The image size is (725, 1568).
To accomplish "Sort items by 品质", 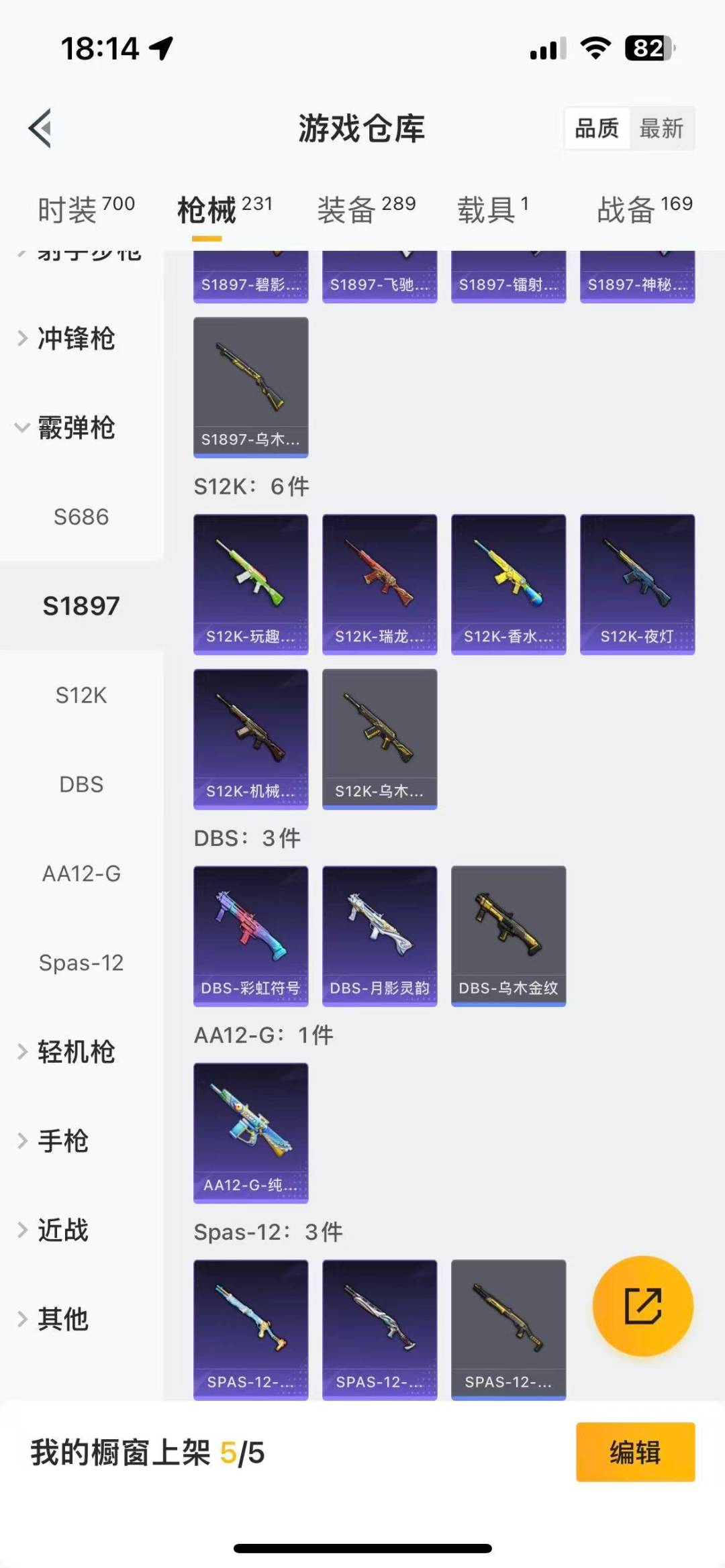I will tap(597, 128).
